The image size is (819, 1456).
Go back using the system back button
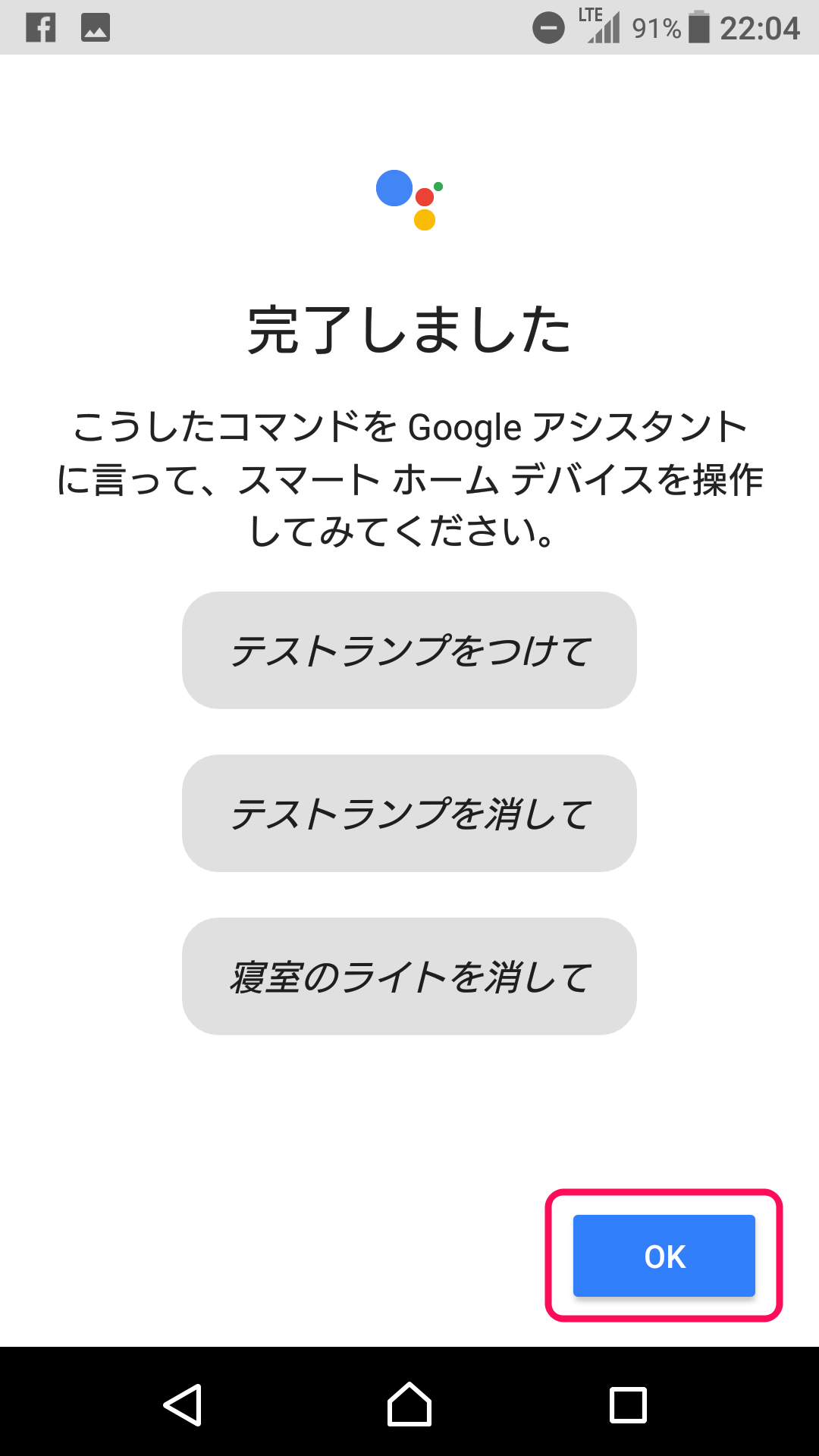(x=183, y=1405)
